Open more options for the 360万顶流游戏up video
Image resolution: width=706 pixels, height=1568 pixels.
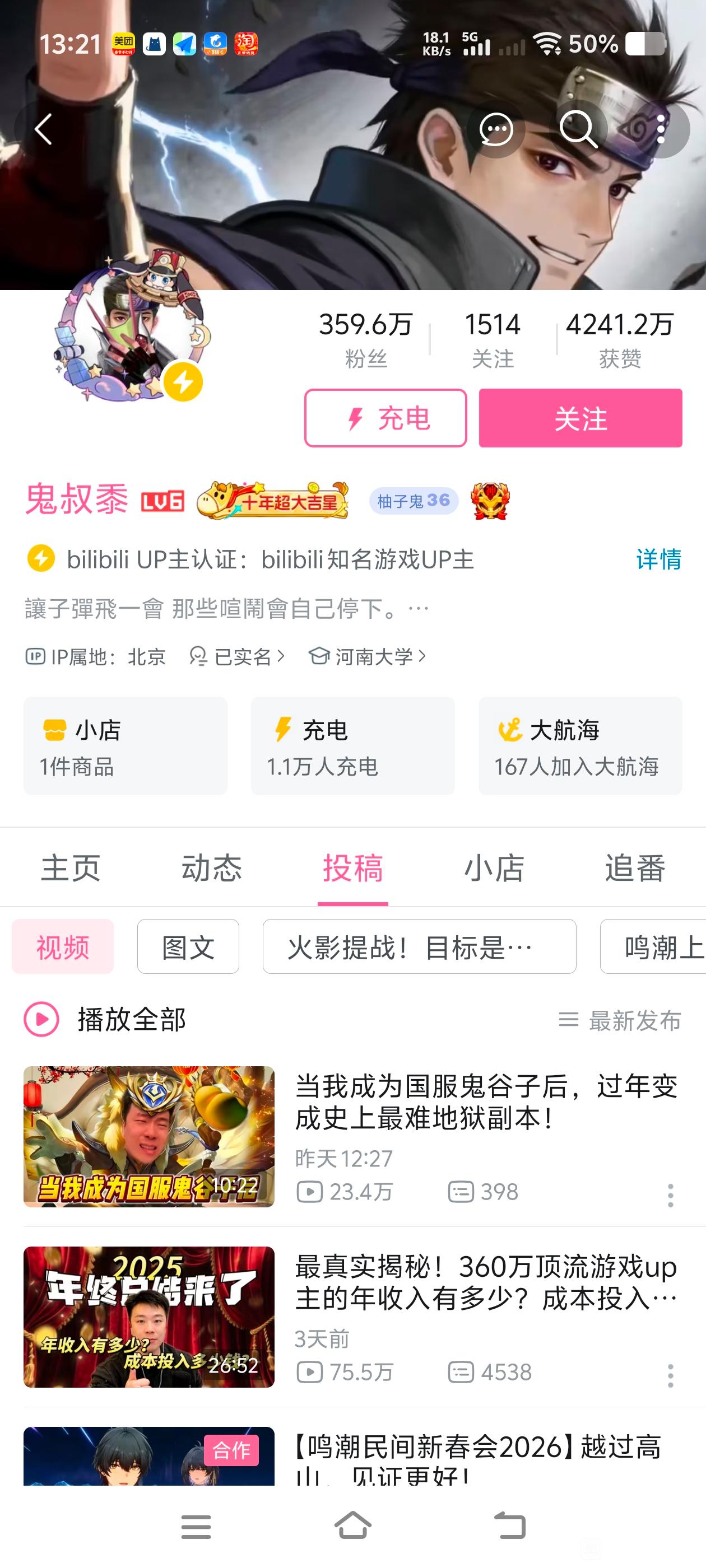click(670, 1376)
